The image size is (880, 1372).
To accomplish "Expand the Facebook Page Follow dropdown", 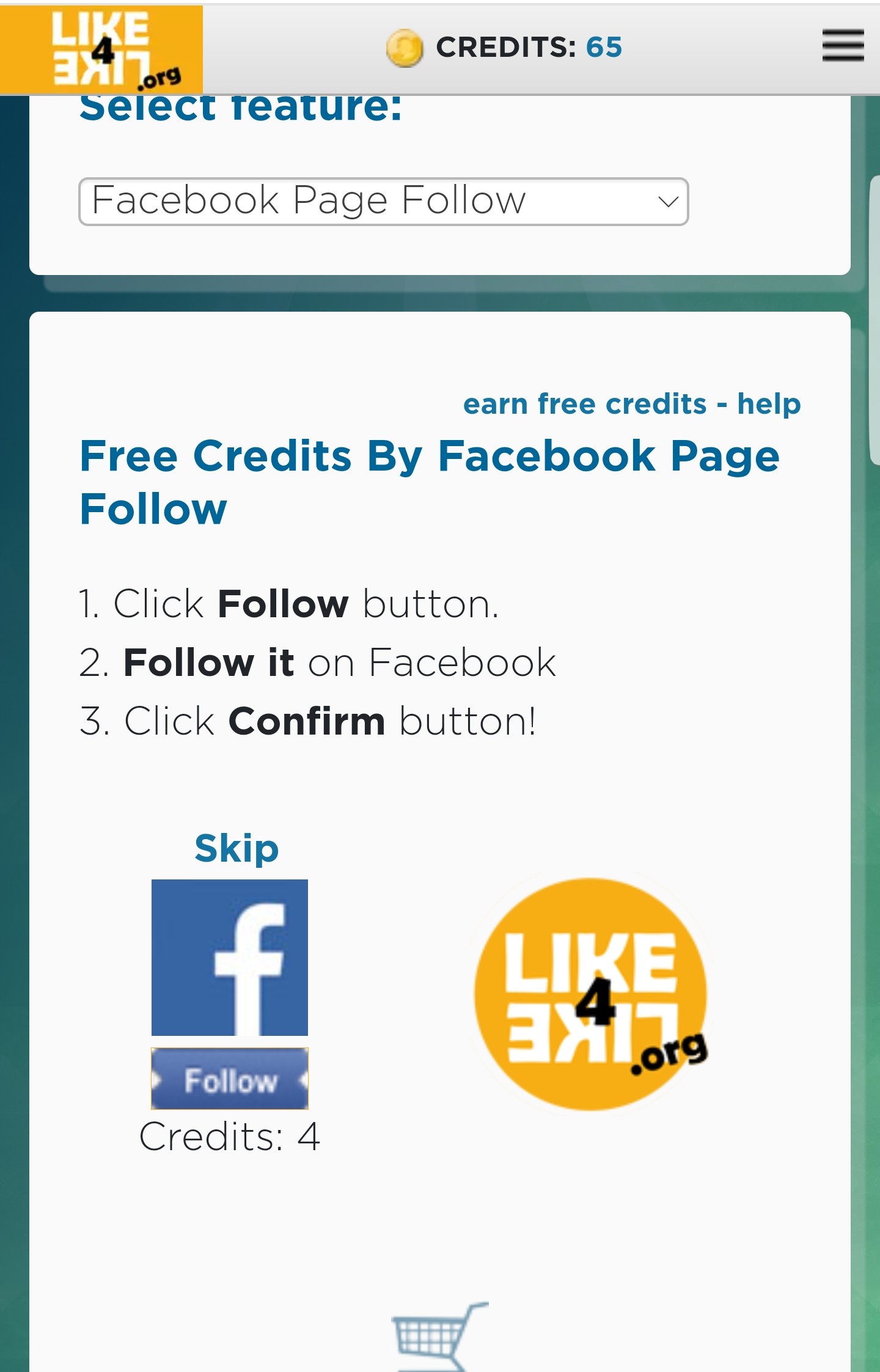I will tap(383, 201).
